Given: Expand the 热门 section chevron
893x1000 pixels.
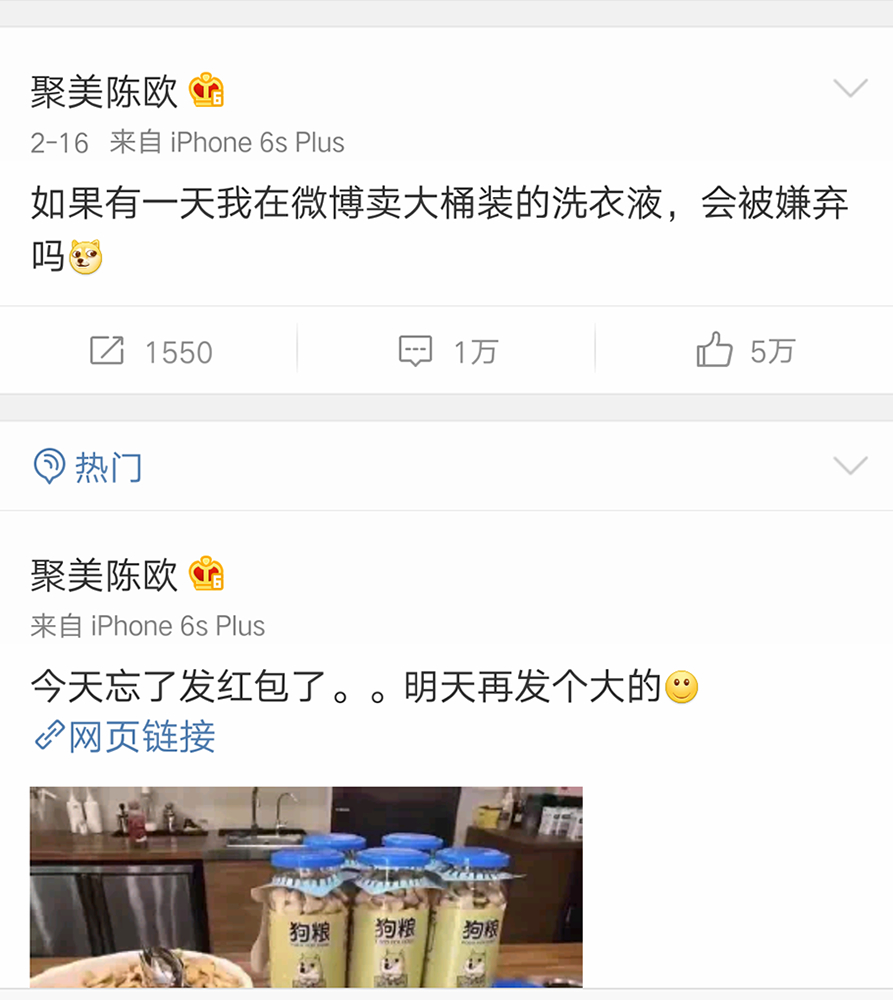Looking at the screenshot, I should point(851,464).
